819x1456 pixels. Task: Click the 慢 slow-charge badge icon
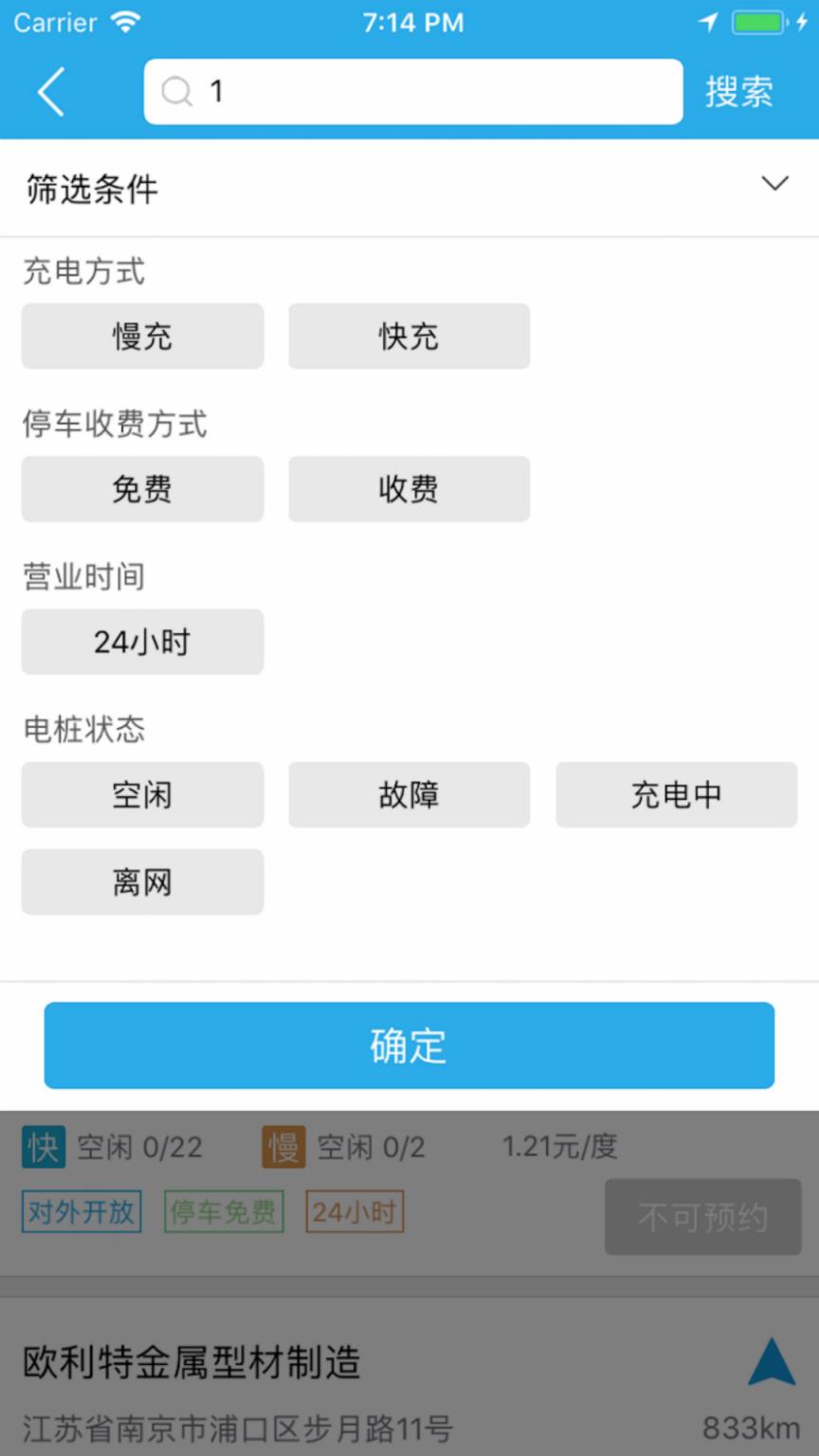282,1147
